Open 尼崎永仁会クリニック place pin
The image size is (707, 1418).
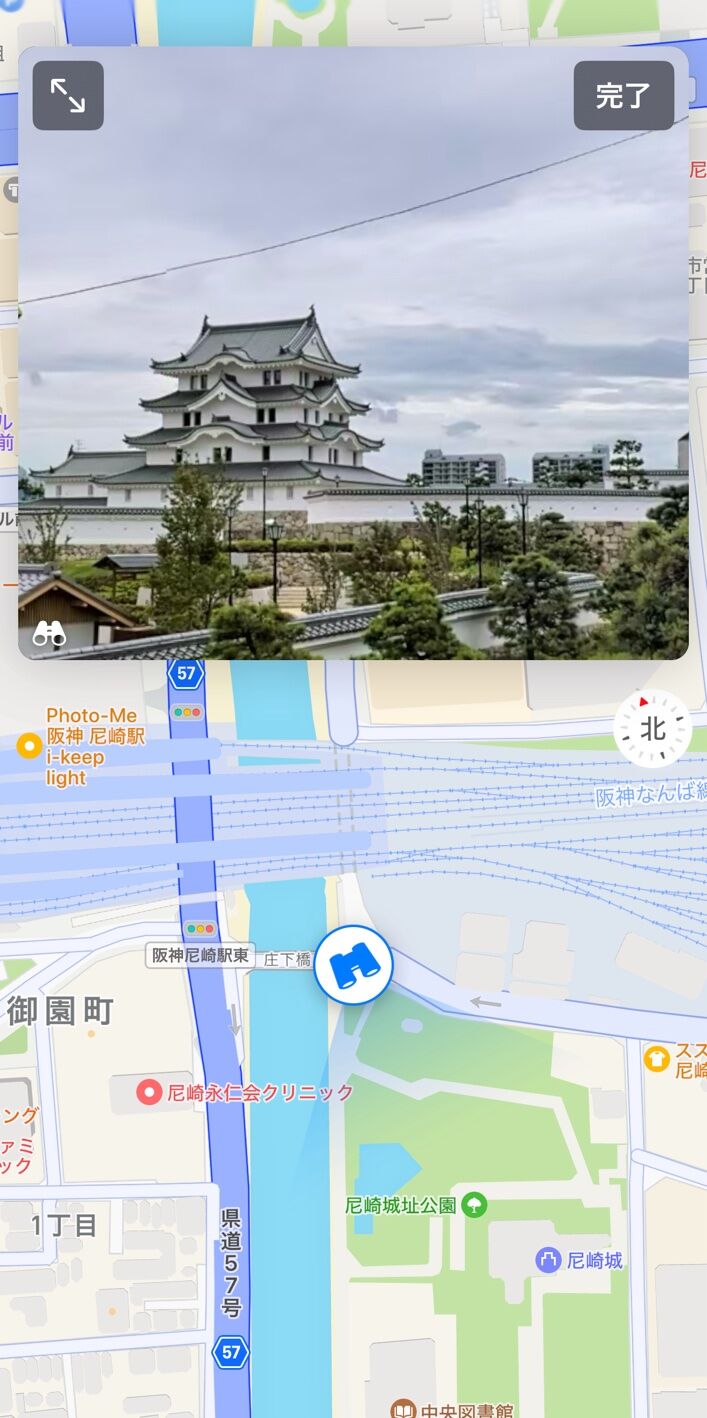(x=150, y=1092)
